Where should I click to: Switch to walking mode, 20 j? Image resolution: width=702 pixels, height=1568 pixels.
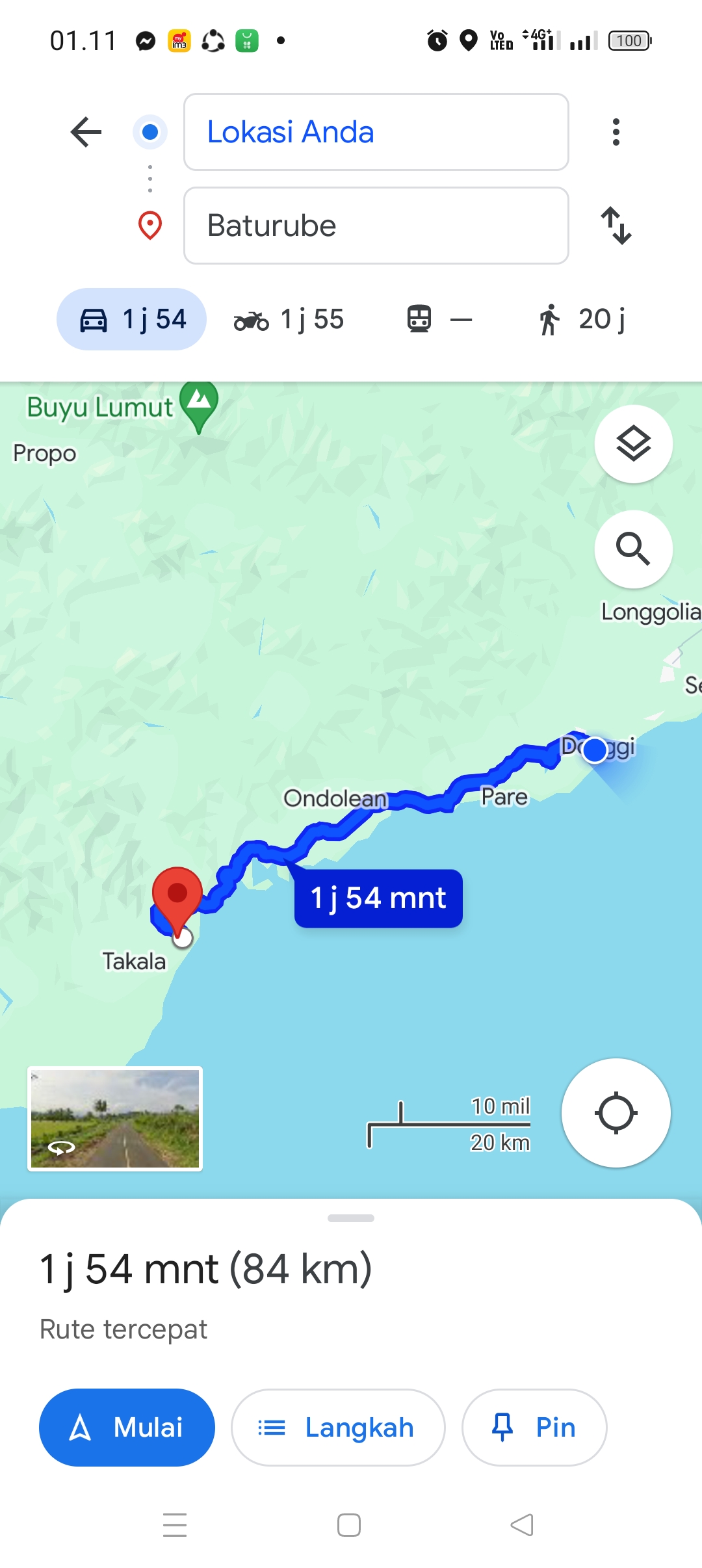(581, 319)
